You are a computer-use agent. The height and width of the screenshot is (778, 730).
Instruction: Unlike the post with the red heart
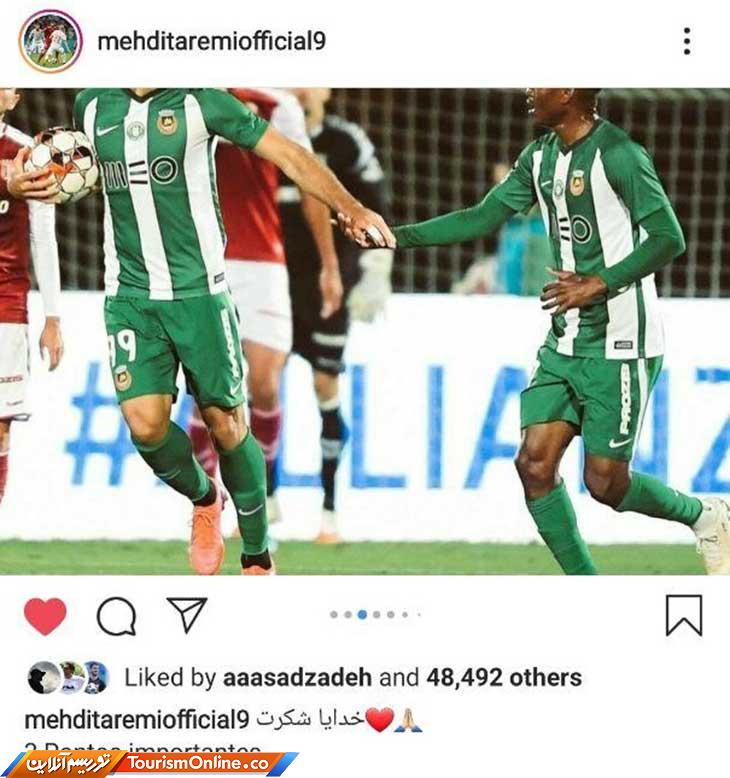point(45,616)
